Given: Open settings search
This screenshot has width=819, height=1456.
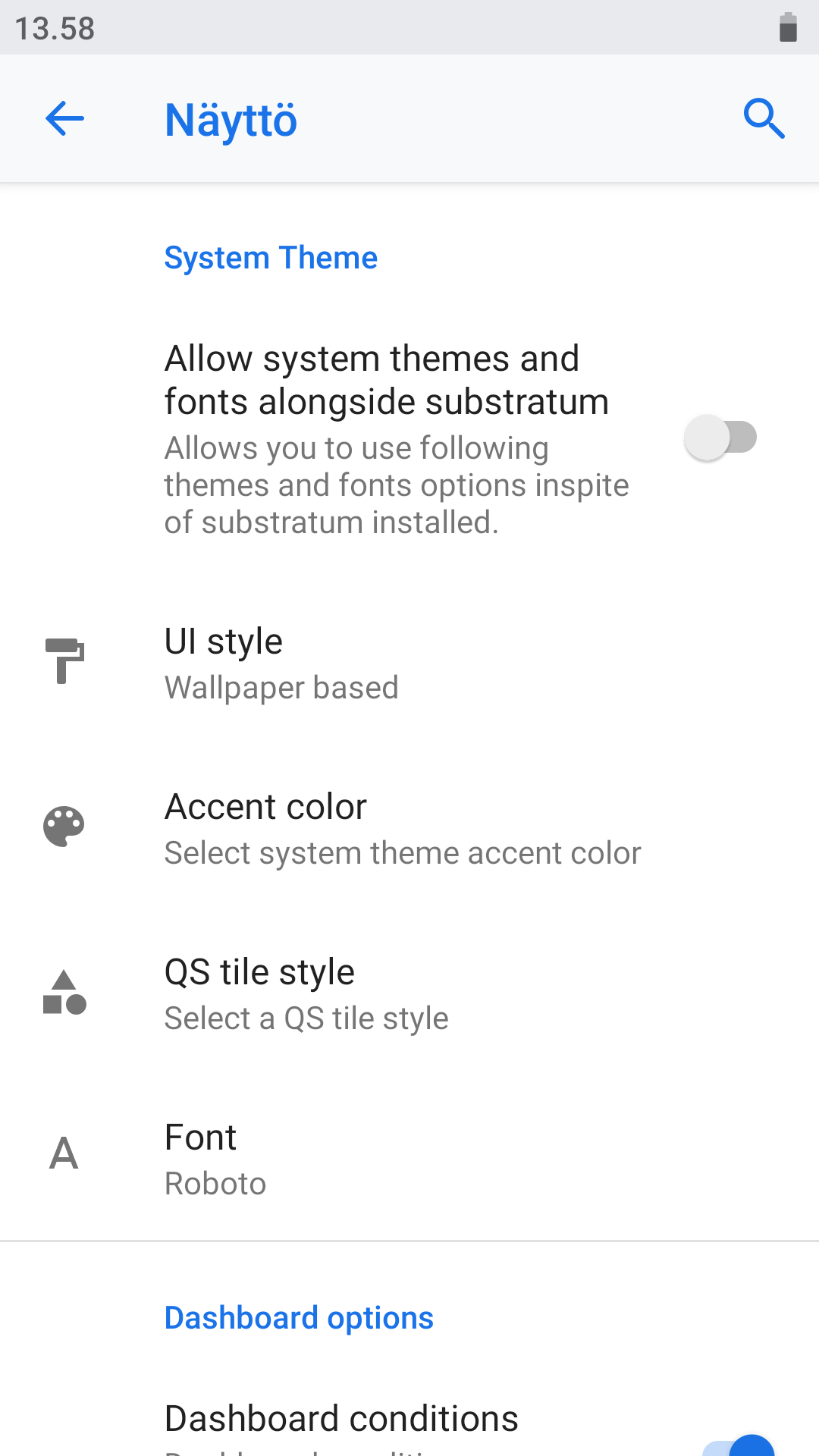Looking at the screenshot, I should coord(764,119).
